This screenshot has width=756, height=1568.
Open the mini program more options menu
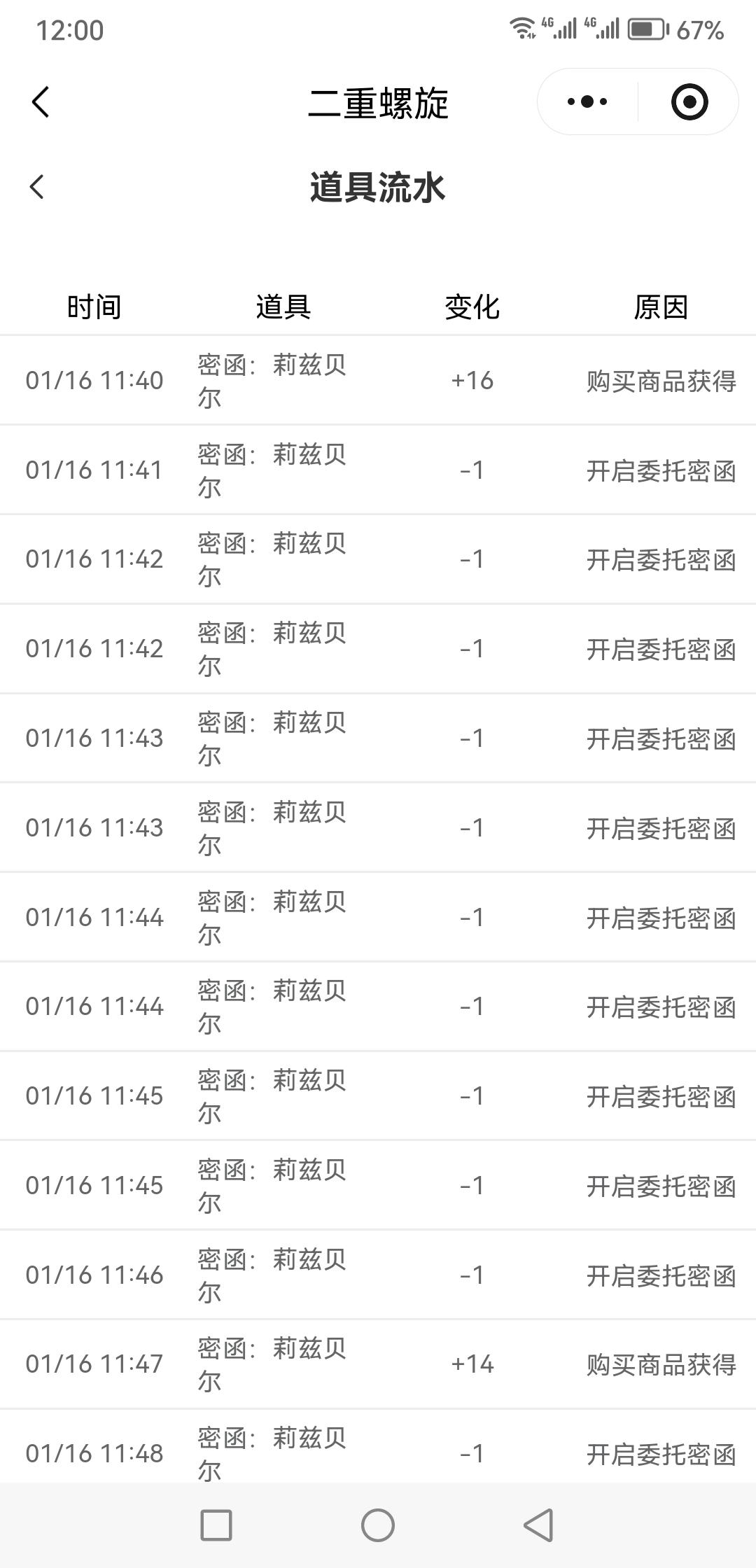(587, 102)
